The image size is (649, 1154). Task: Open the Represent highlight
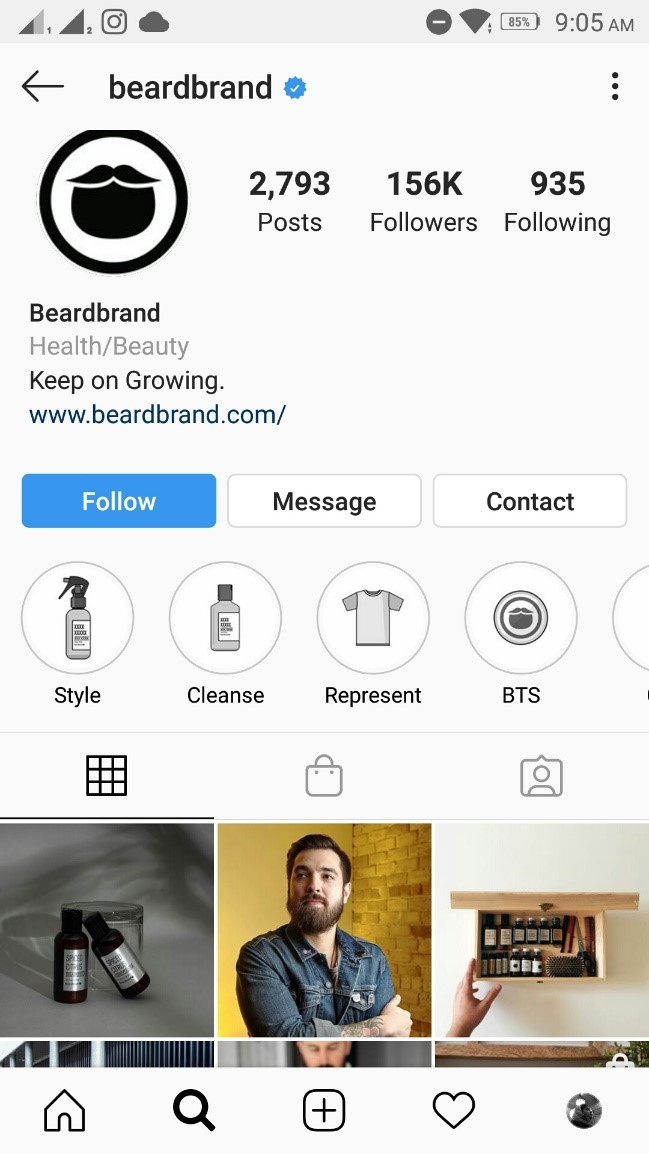pos(373,617)
